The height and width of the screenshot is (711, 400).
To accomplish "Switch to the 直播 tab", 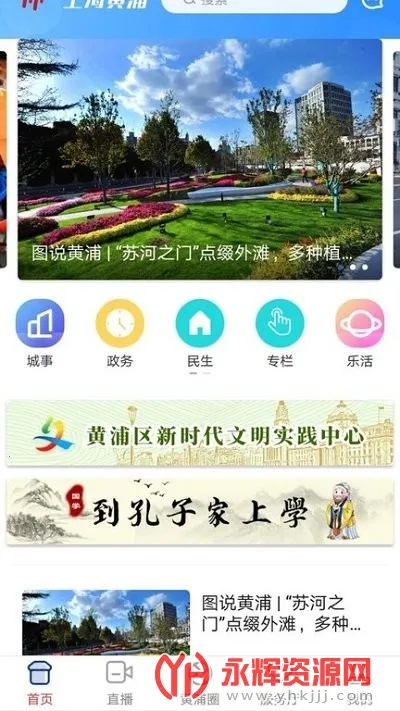I will point(120,683).
